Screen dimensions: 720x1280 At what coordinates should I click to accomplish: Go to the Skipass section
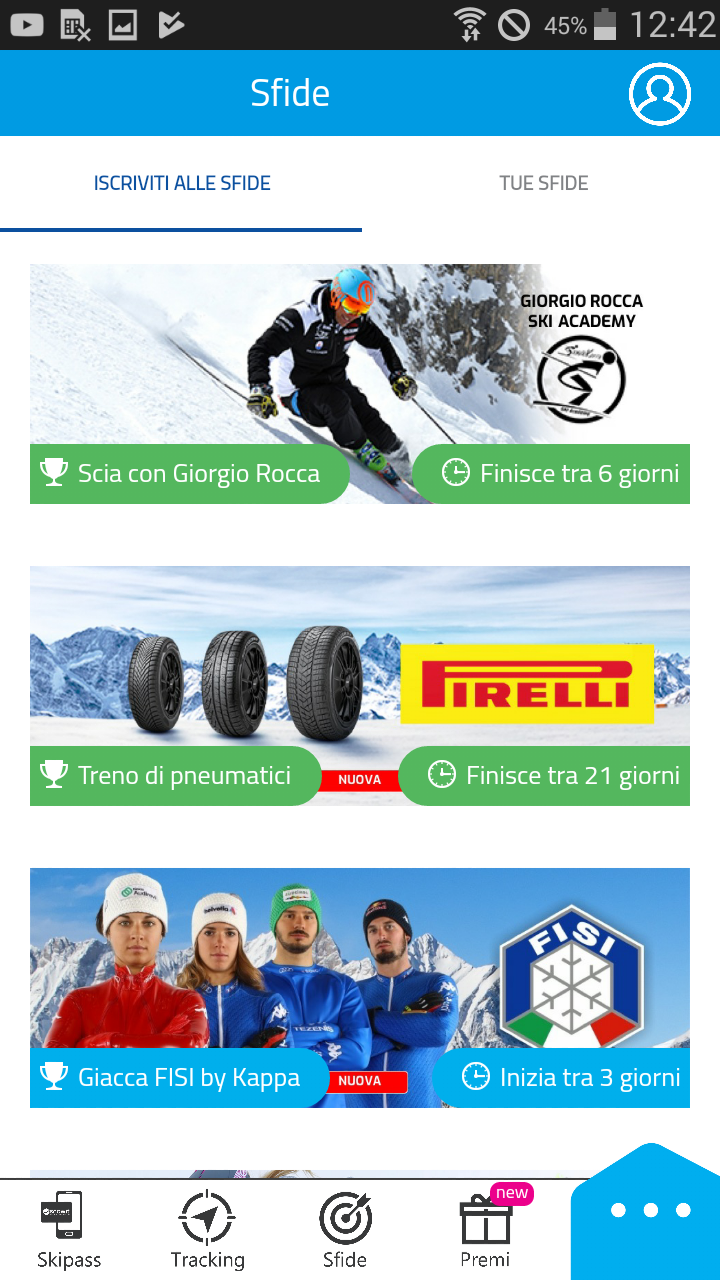click(69, 1230)
